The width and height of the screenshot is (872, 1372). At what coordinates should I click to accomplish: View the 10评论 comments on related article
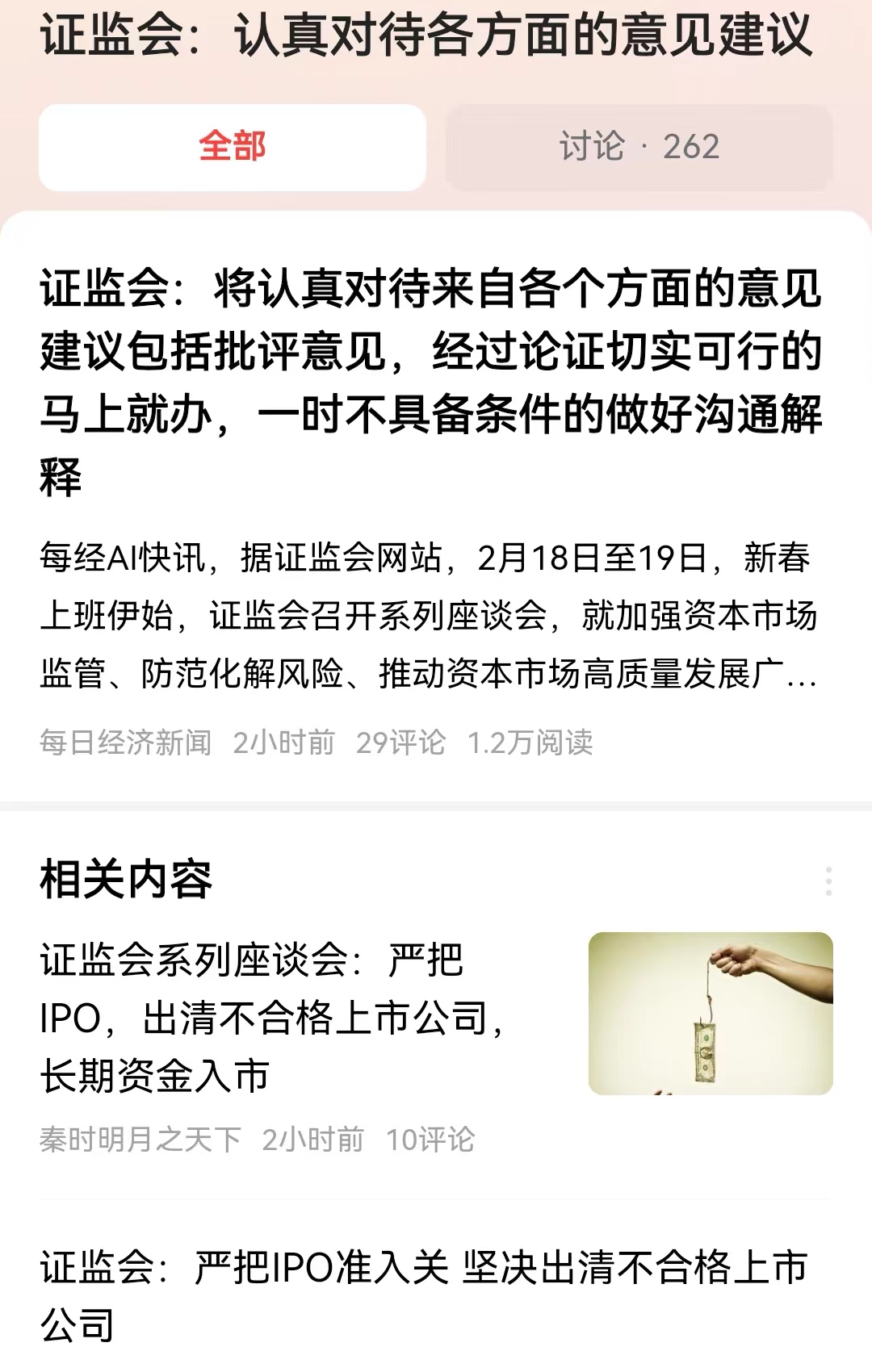pyautogui.click(x=434, y=1138)
